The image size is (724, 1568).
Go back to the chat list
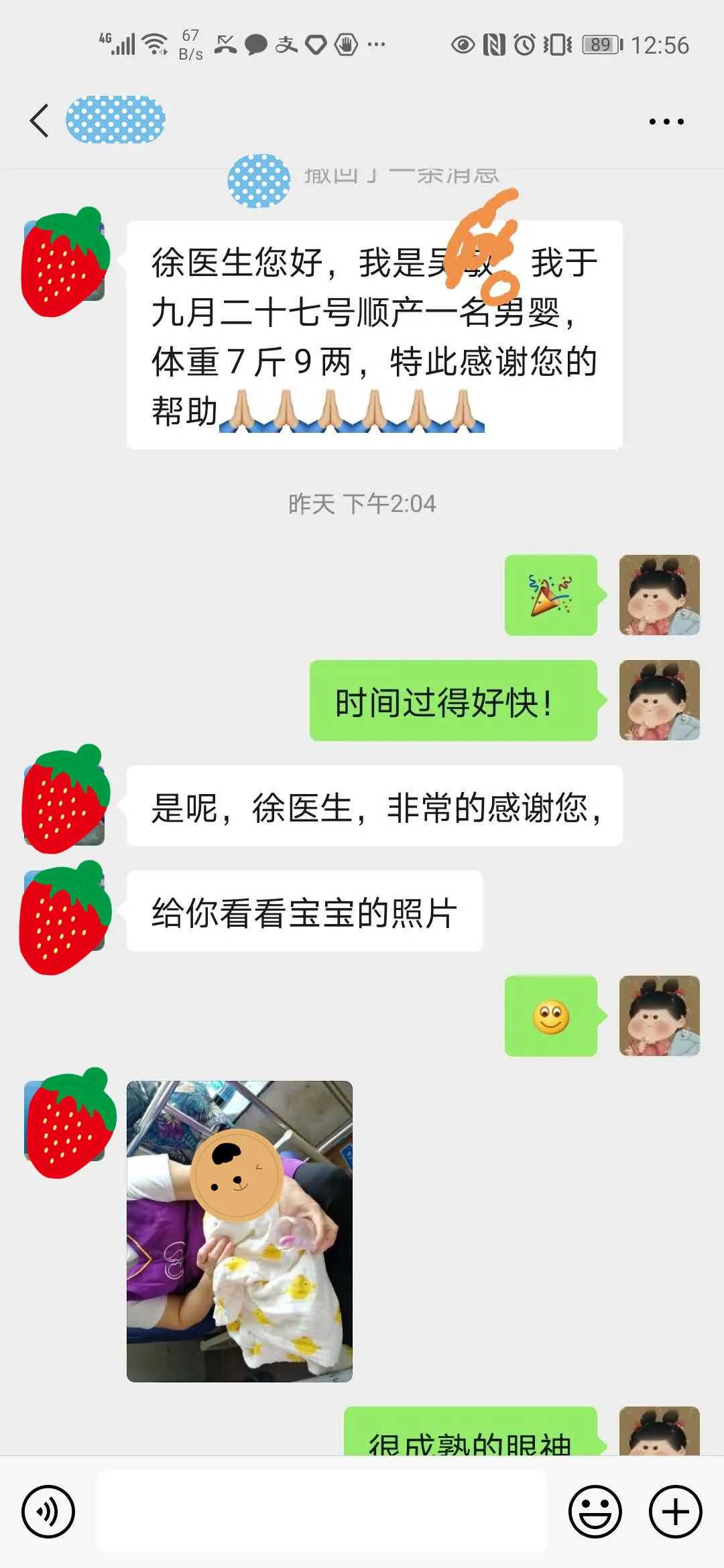pos(40,121)
